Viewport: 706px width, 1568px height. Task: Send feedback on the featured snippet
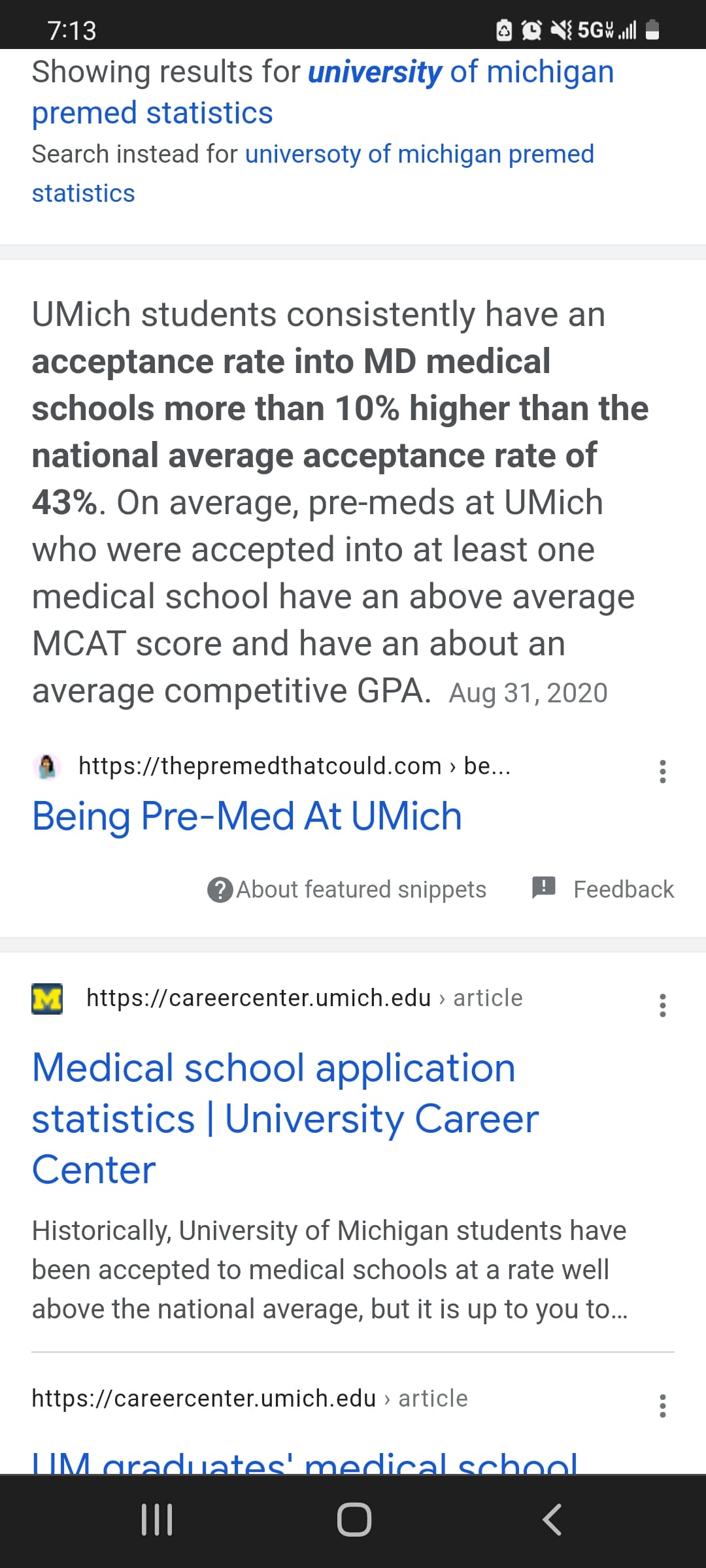[603, 889]
